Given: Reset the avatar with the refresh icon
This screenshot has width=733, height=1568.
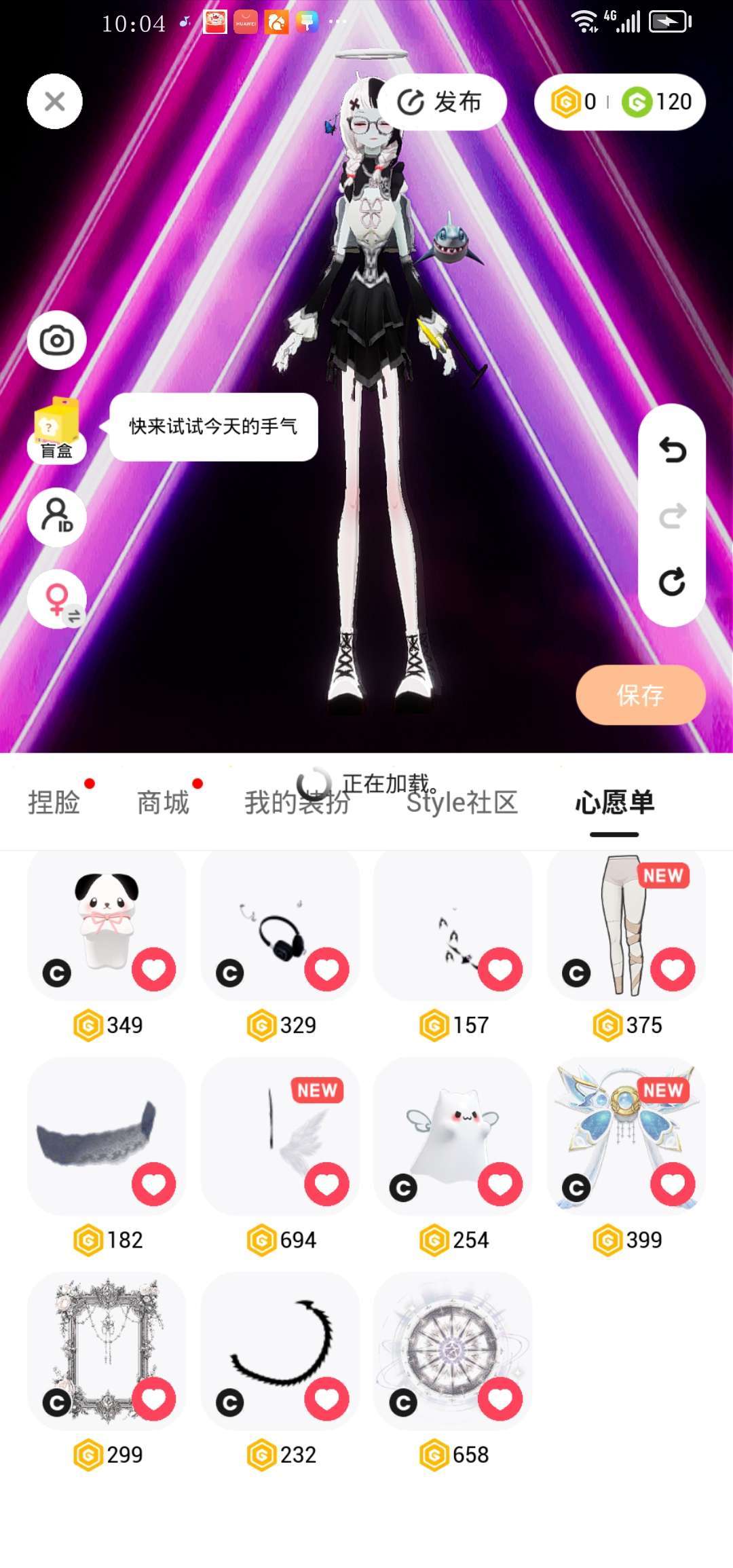Looking at the screenshot, I should point(672,582).
